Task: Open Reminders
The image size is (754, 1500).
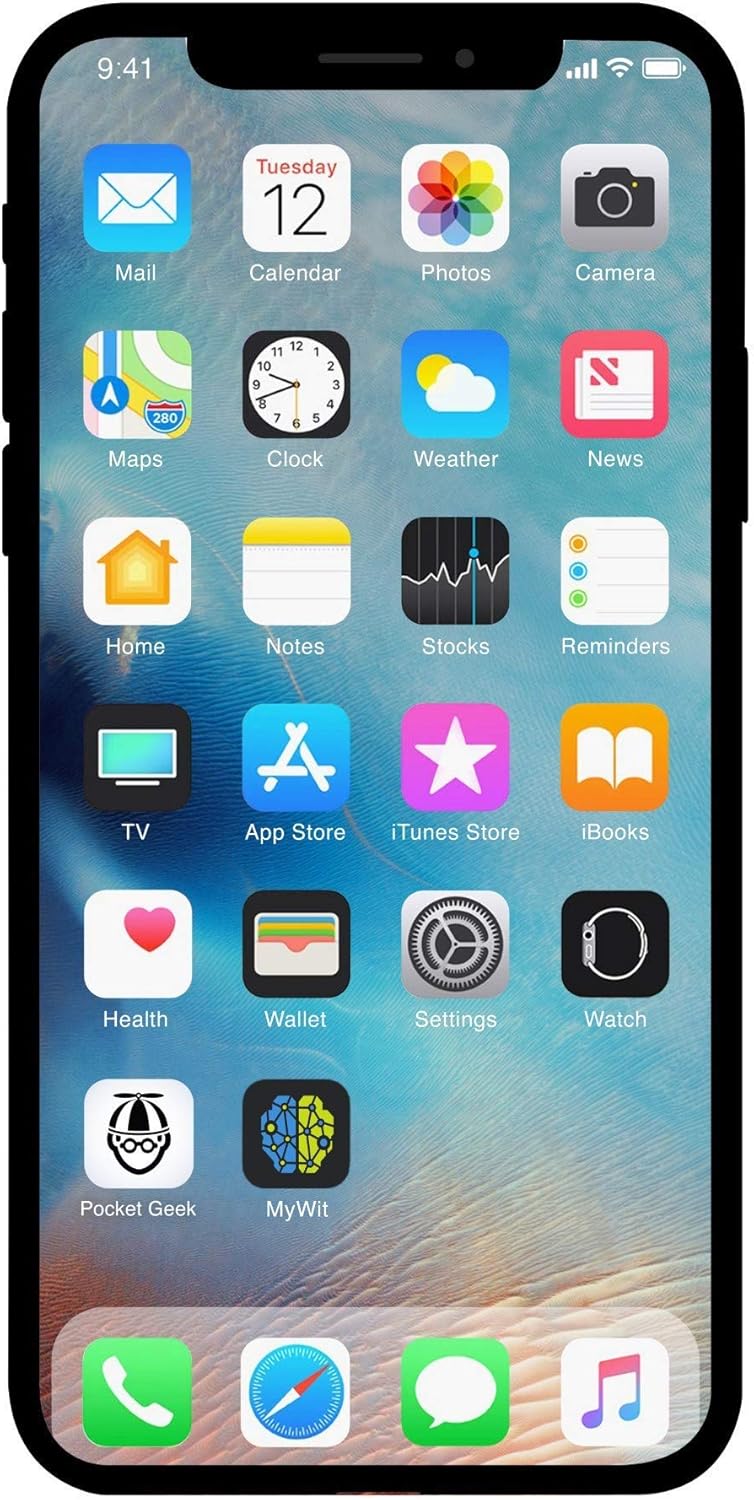Action: [614, 572]
